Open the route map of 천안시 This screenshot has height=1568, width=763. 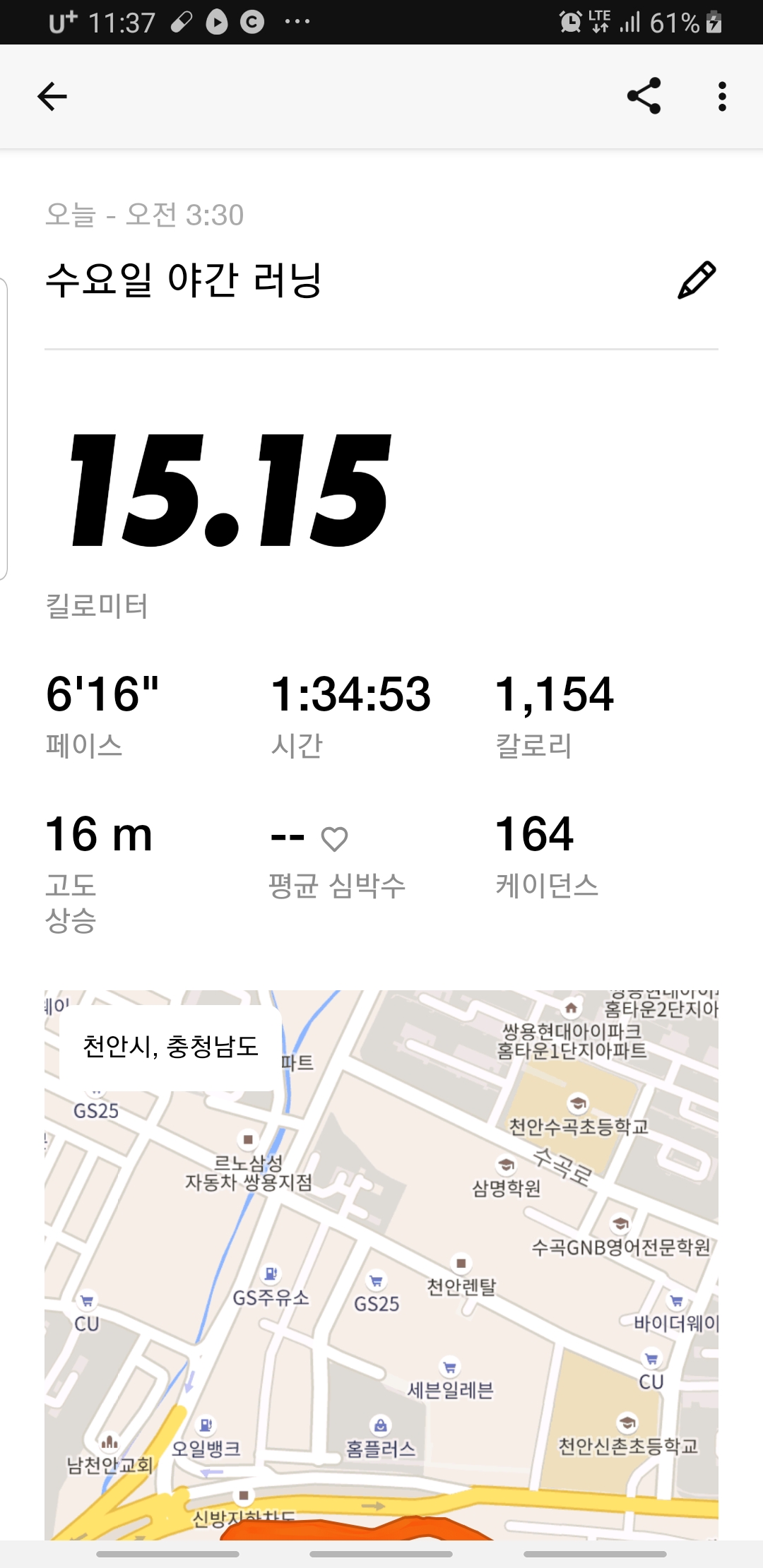click(381, 1265)
